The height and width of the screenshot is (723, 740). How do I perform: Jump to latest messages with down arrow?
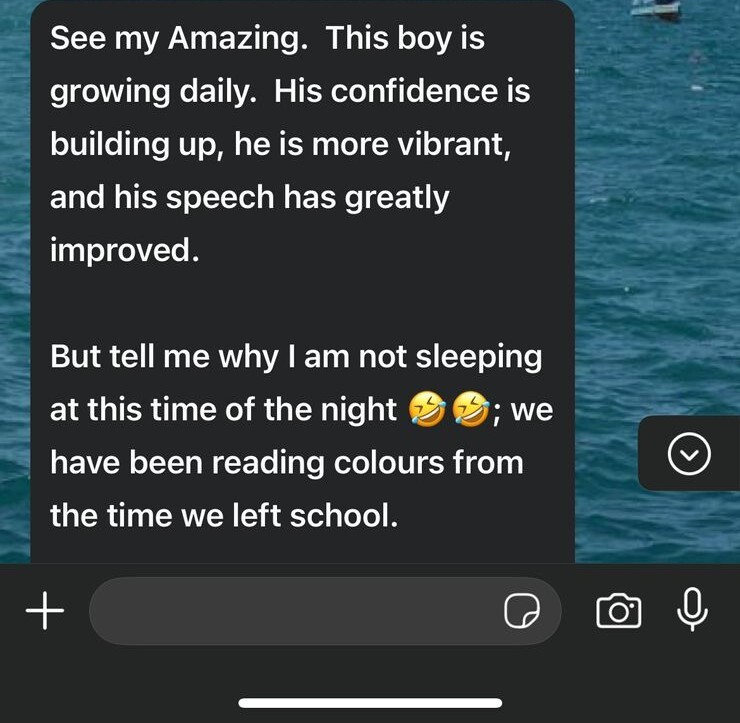pyautogui.click(x=688, y=454)
